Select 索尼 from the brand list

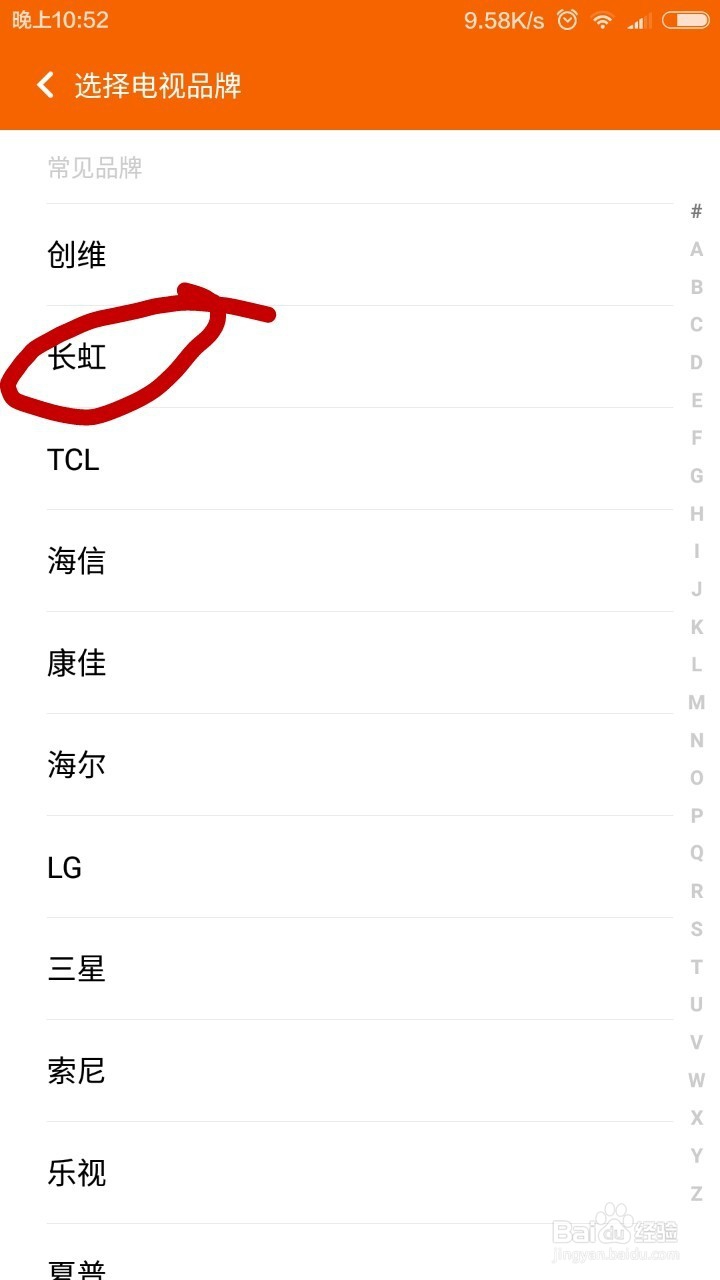pyautogui.click(x=78, y=1071)
